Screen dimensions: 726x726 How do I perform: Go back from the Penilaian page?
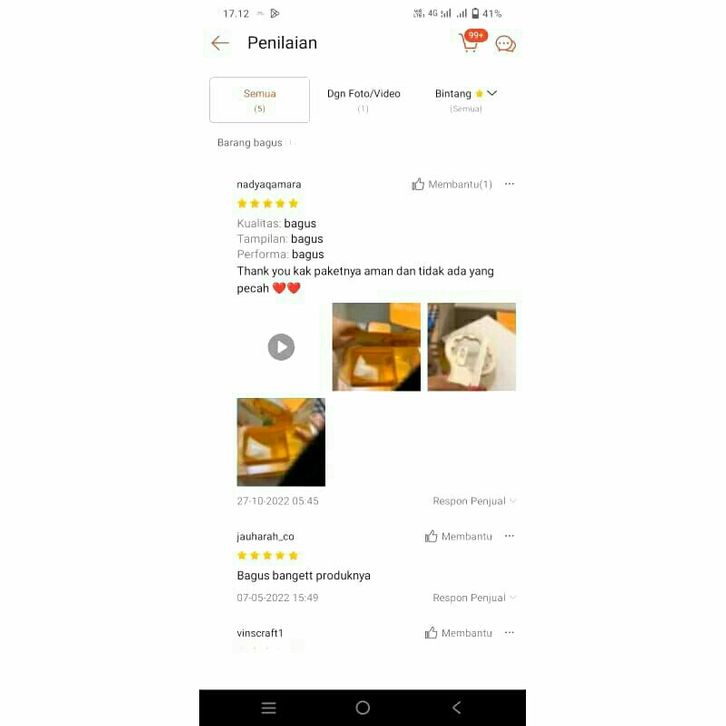pos(220,43)
